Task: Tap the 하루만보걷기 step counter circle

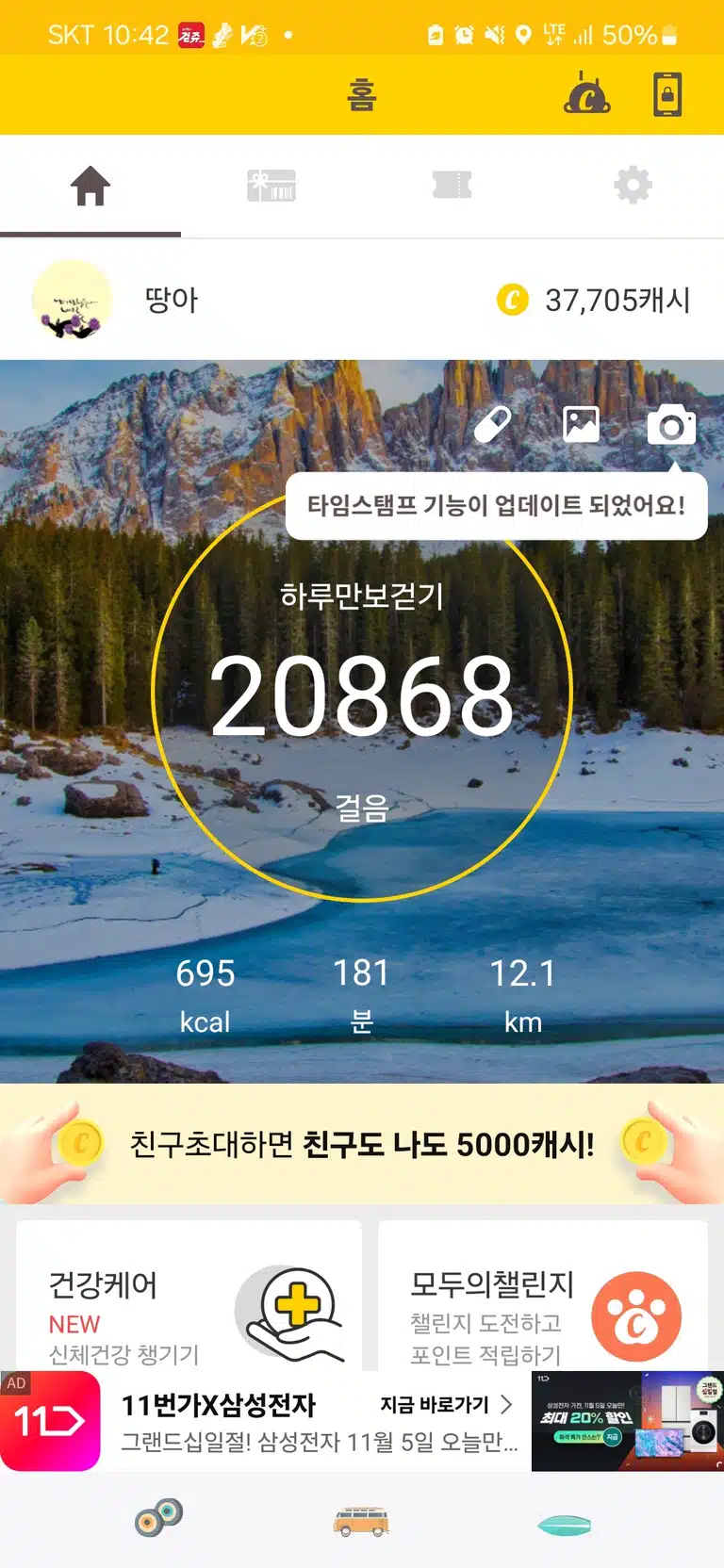Action: pos(362,692)
